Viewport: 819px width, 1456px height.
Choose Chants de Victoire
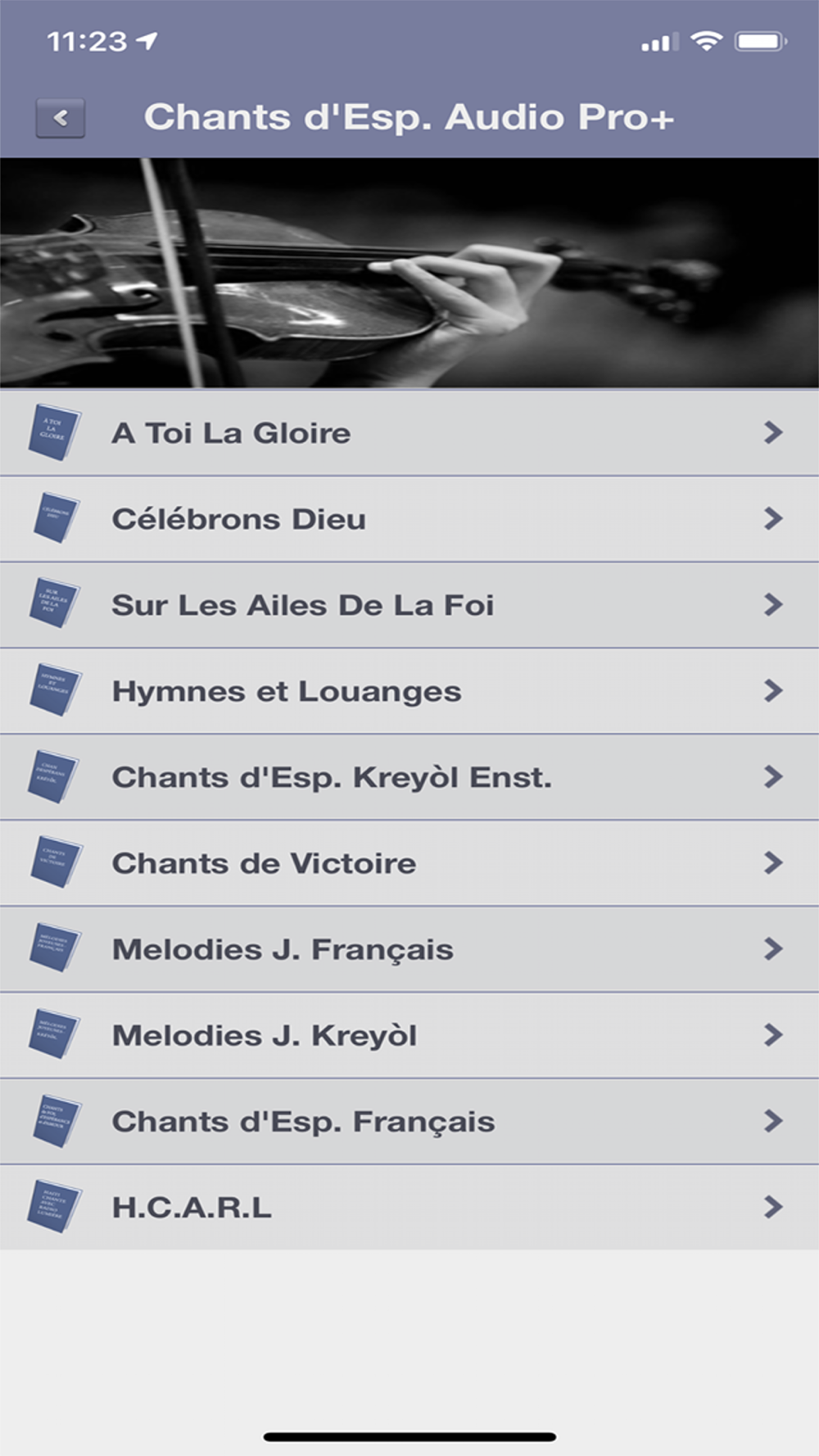pyautogui.click(x=409, y=863)
